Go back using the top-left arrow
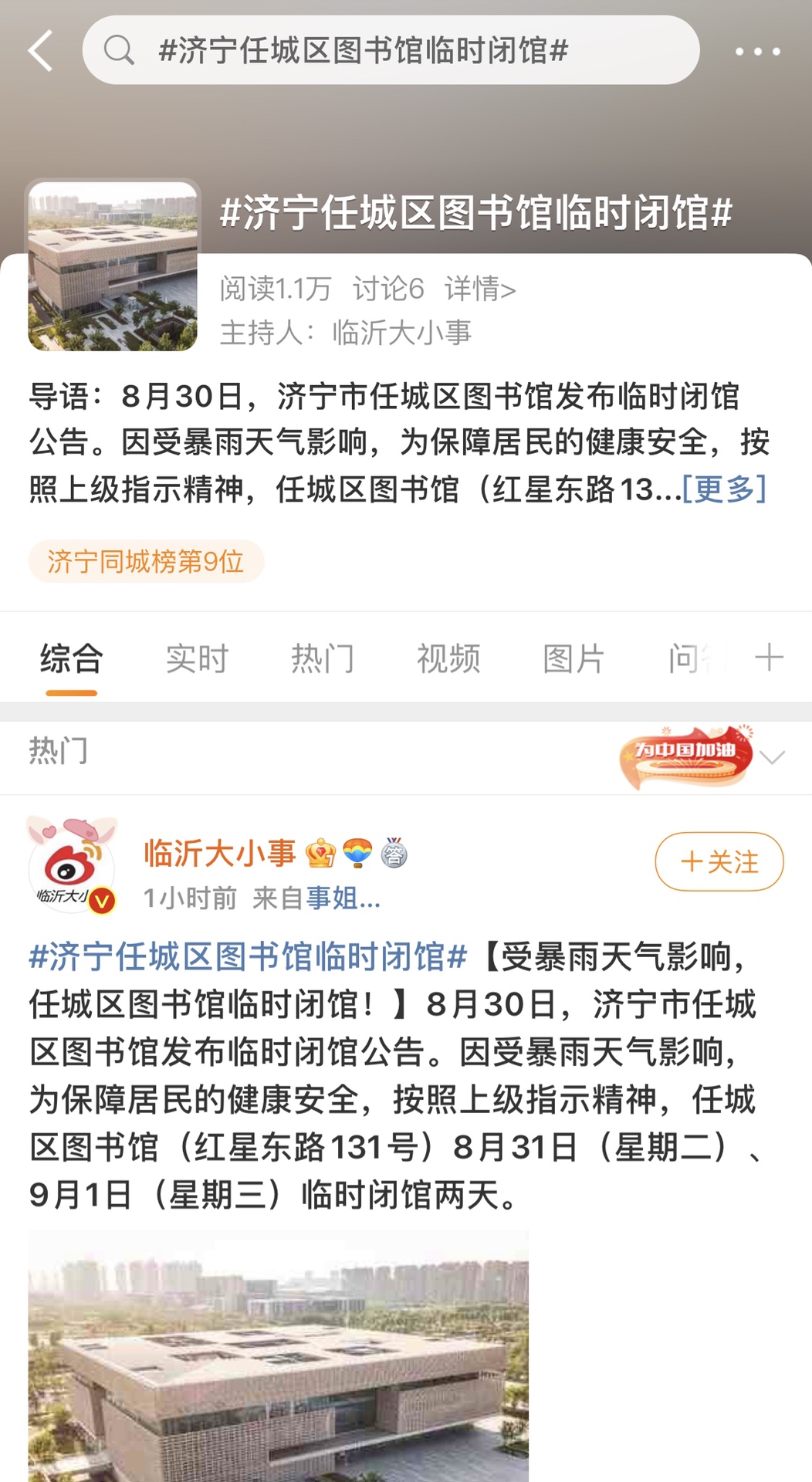This screenshot has height=1482, width=812. pos(41,51)
